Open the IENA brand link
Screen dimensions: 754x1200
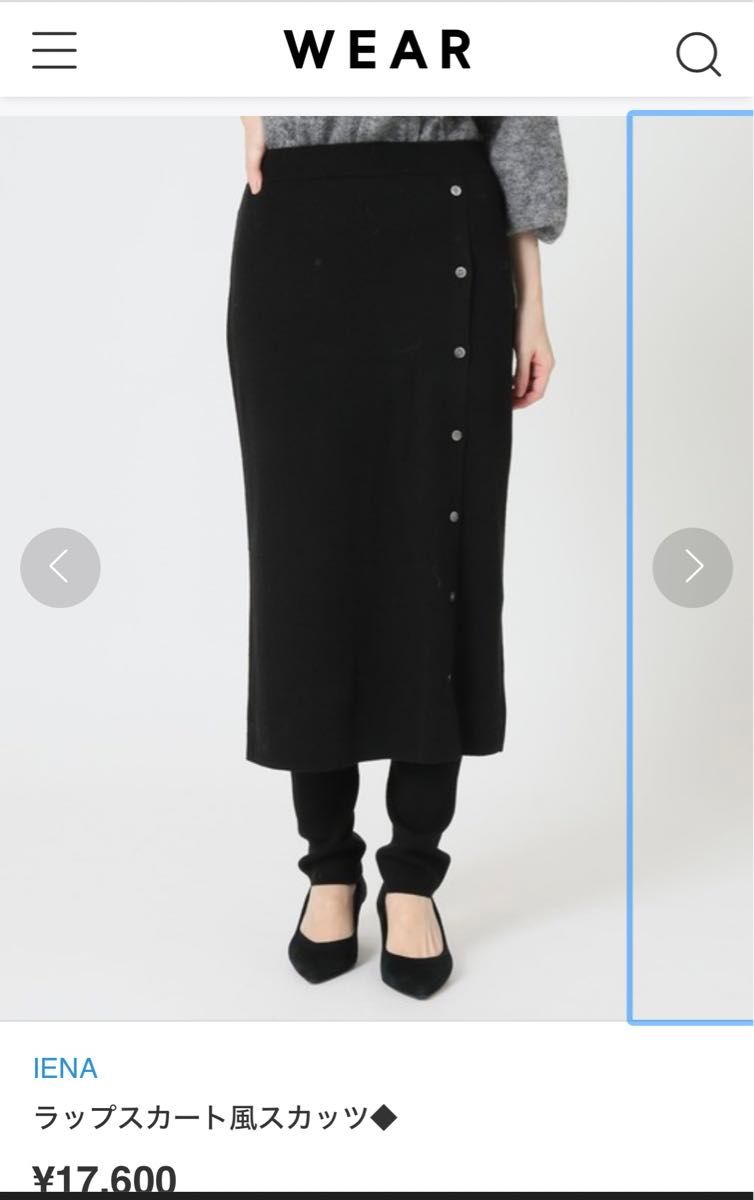point(65,1068)
